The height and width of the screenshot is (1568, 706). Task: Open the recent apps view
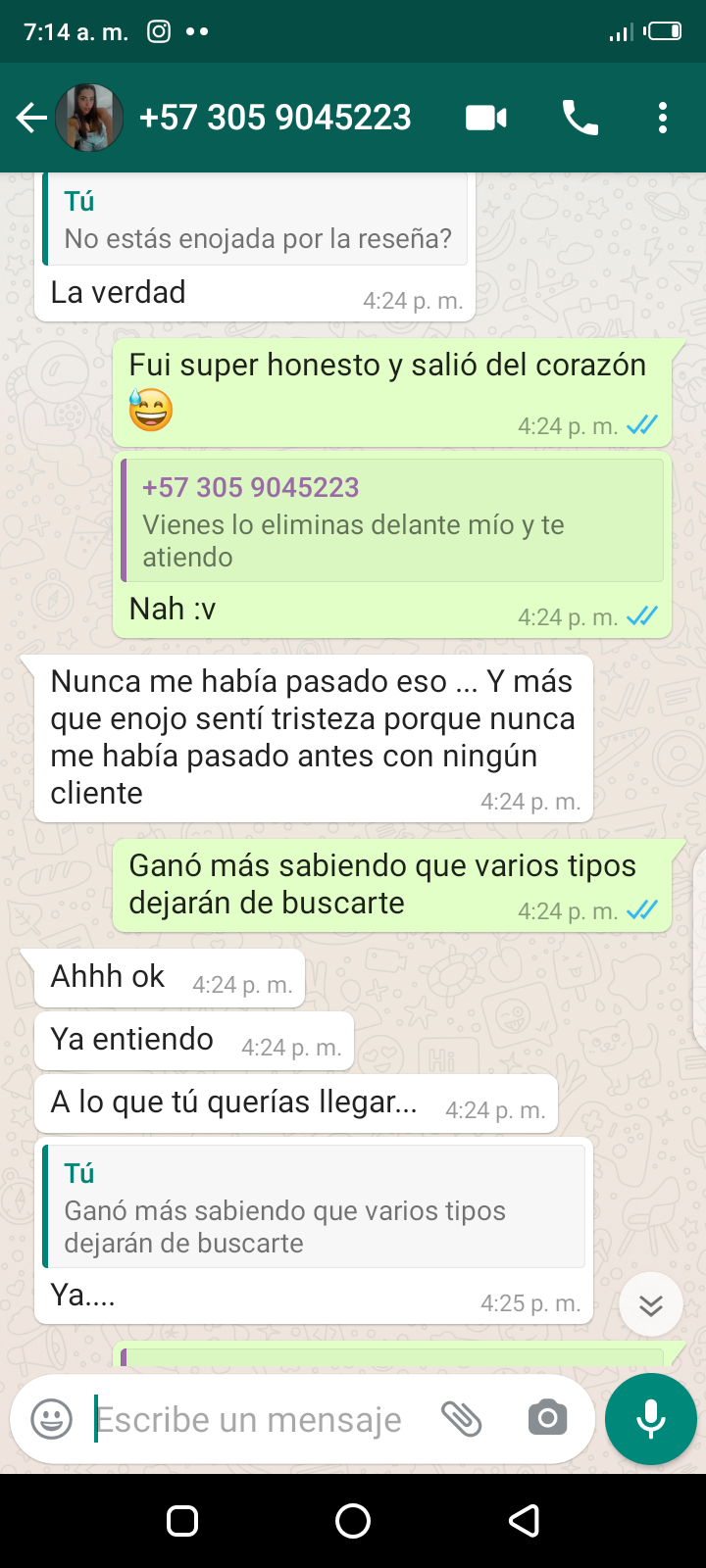[x=182, y=1521]
